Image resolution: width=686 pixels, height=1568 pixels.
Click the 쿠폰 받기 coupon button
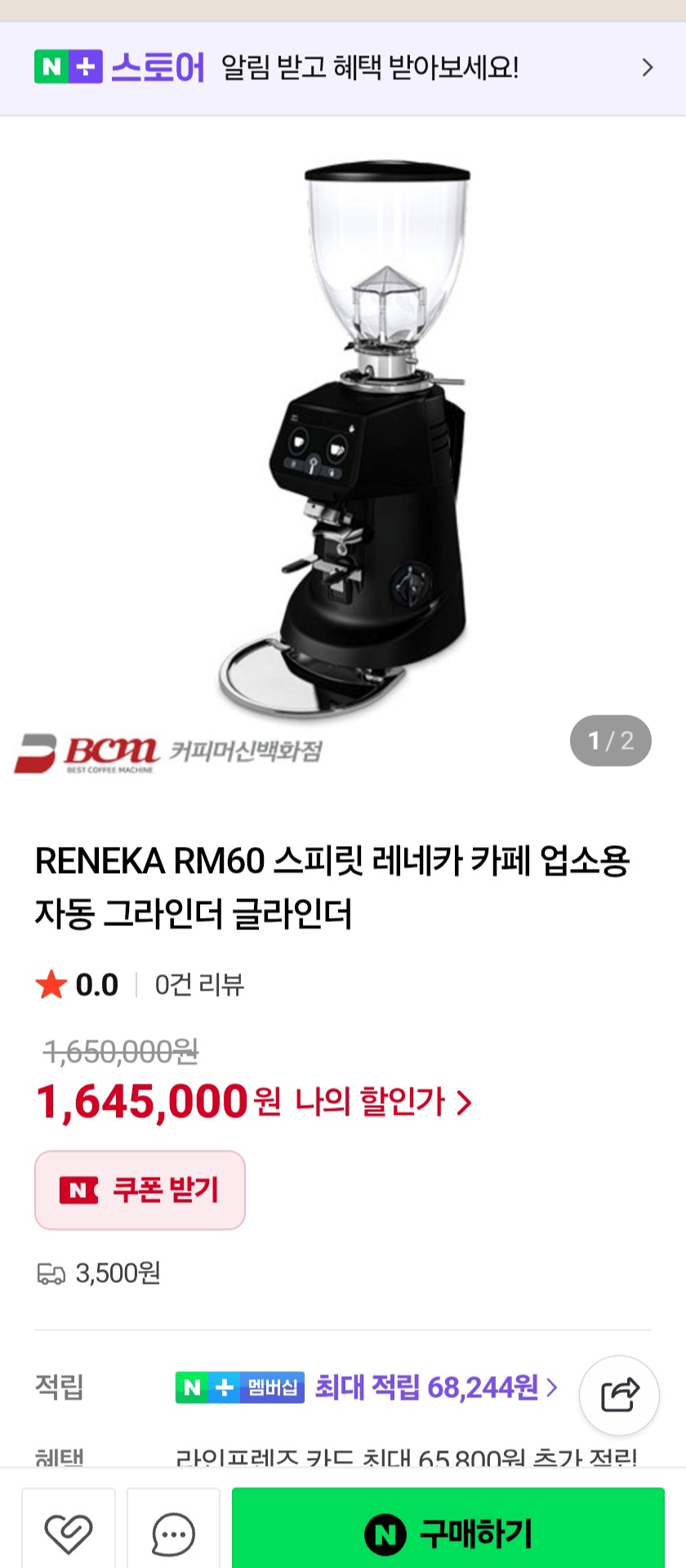click(x=140, y=1190)
